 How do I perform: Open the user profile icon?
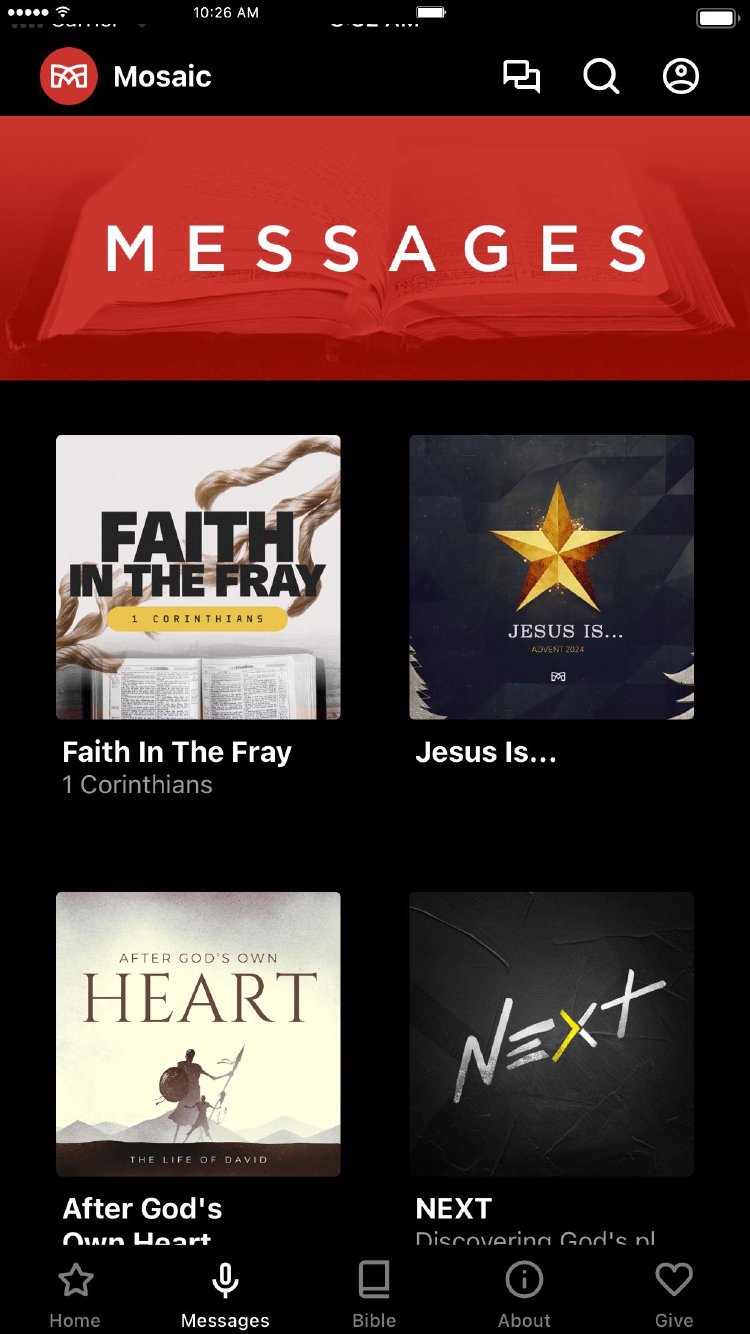[x=681, y=77]
